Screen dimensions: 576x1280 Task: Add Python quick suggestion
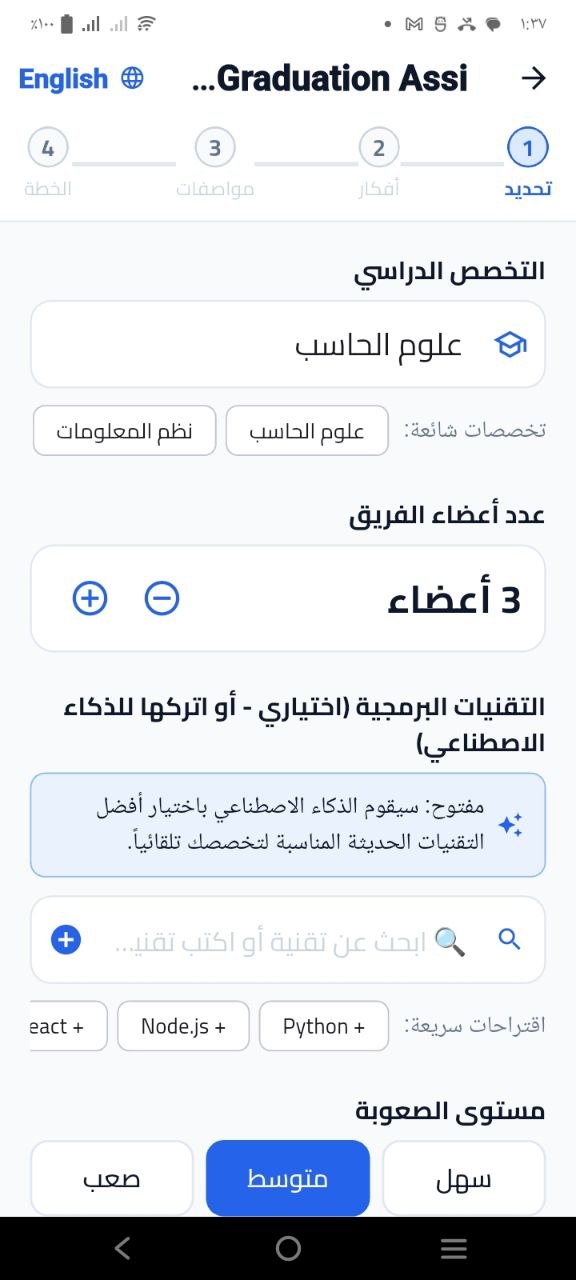pyautogui.click(x=324, y=1026)
